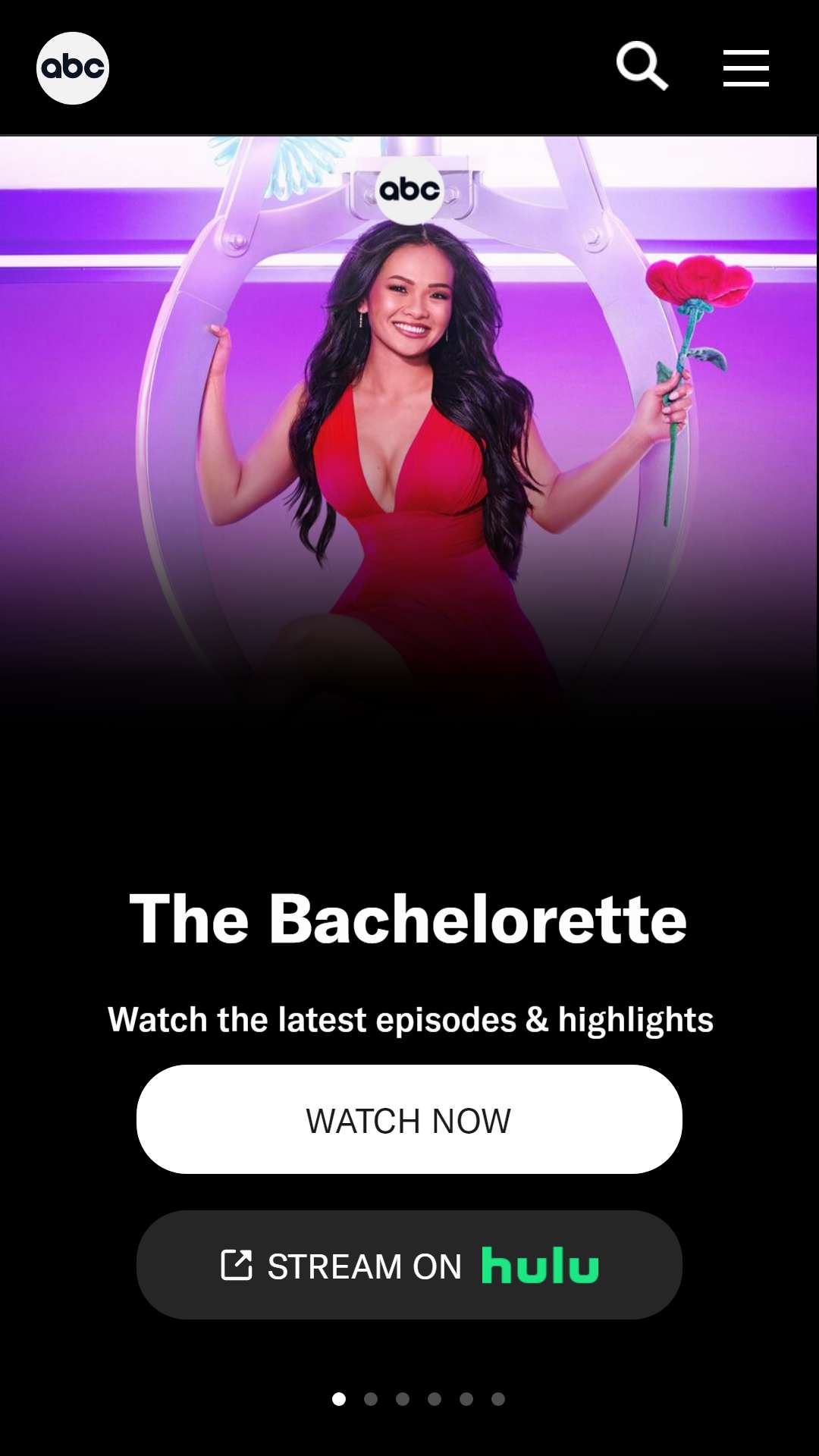819x1456 pixels.
Task: Open Stream on Hulu link
Action: (409, 1265)
